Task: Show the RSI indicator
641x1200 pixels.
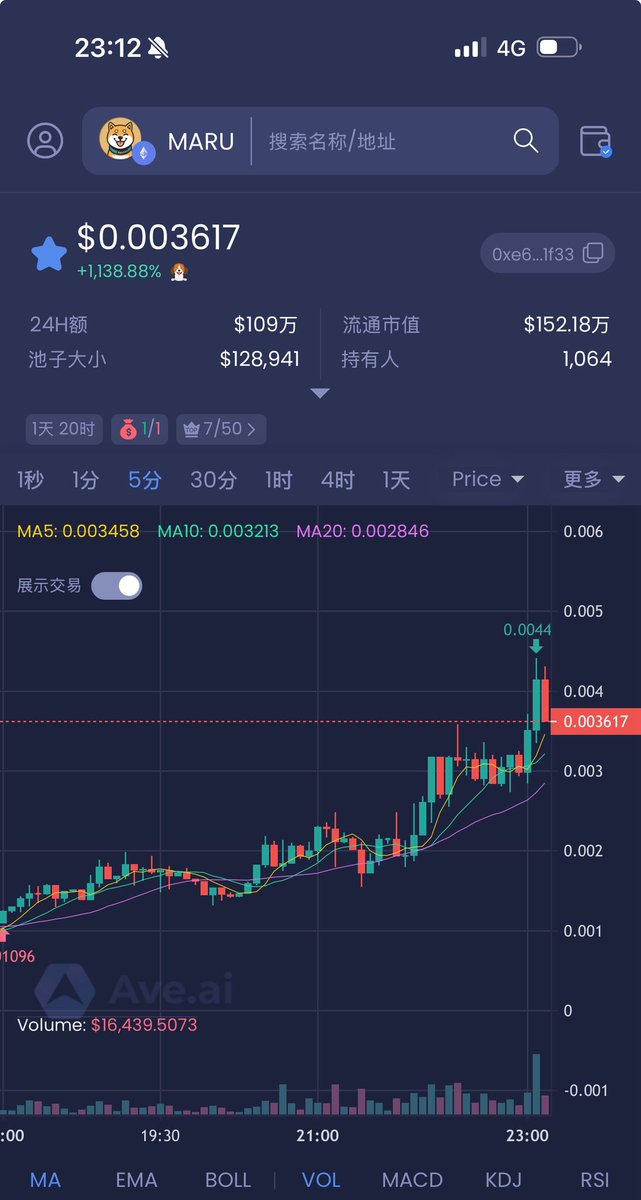Action: point(595,1180)
